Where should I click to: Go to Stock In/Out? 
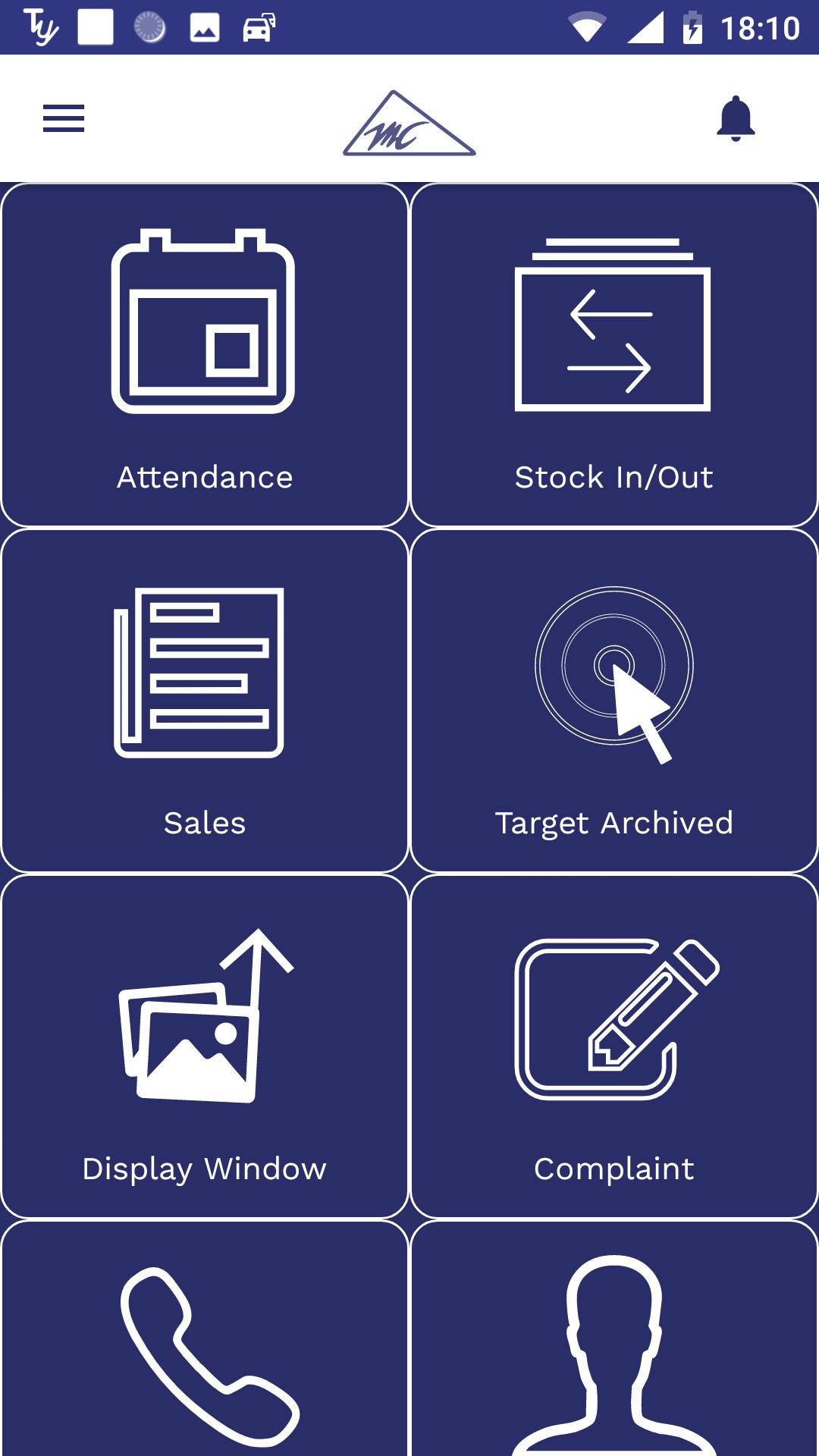614,355
